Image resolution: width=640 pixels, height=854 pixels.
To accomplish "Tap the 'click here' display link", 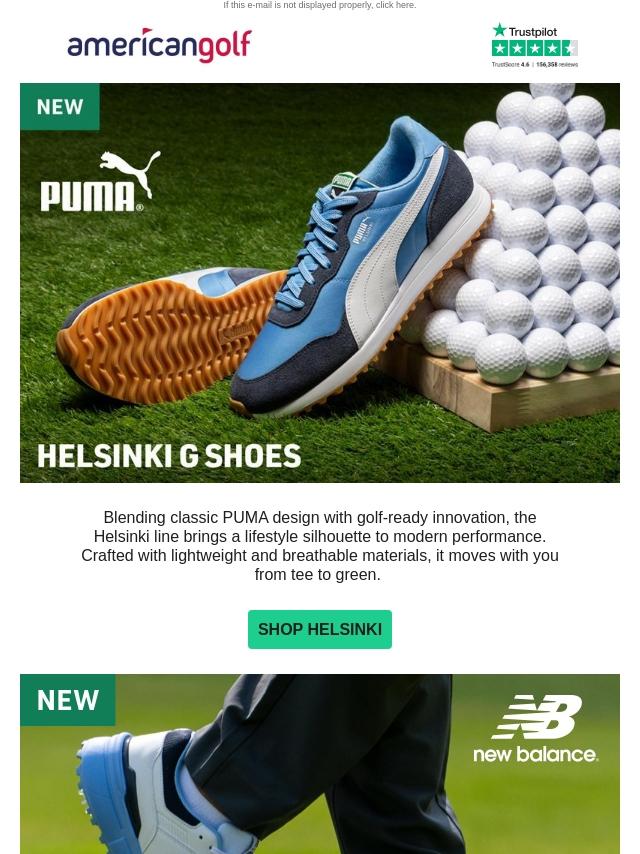I will point(395,5).
